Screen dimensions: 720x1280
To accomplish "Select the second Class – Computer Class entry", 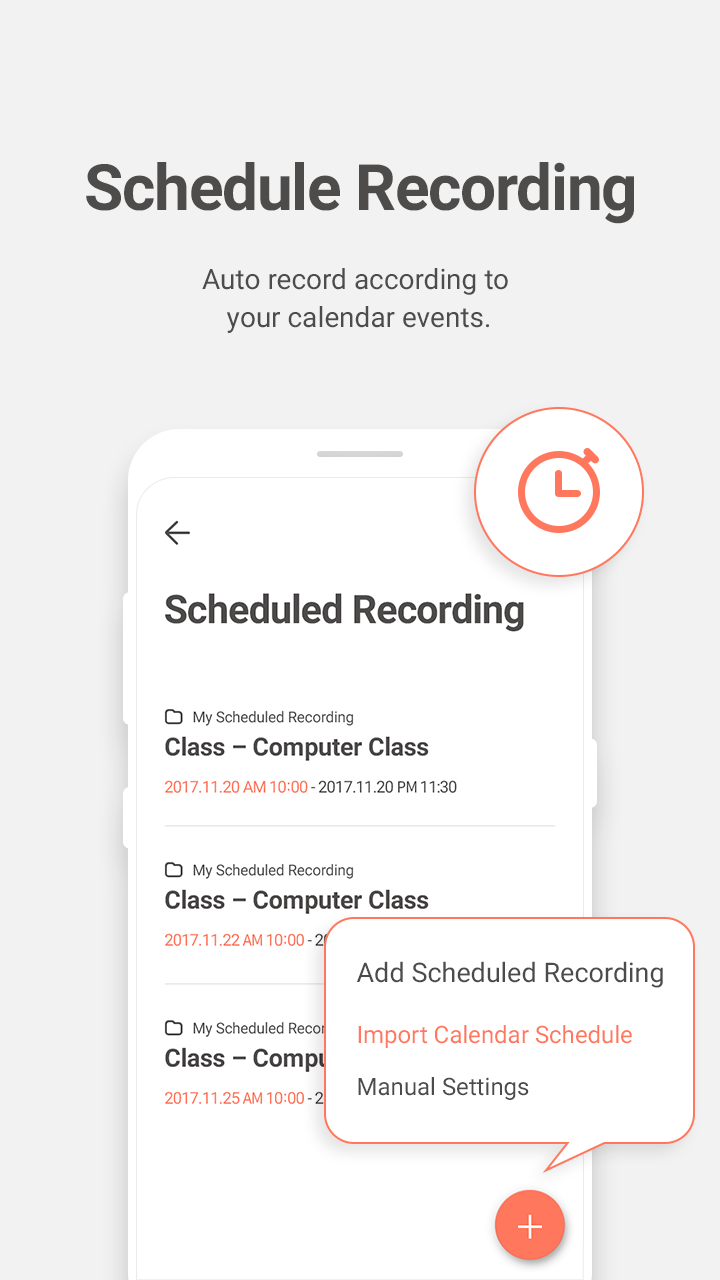I will pyautogui.click(x=296, y=900).
